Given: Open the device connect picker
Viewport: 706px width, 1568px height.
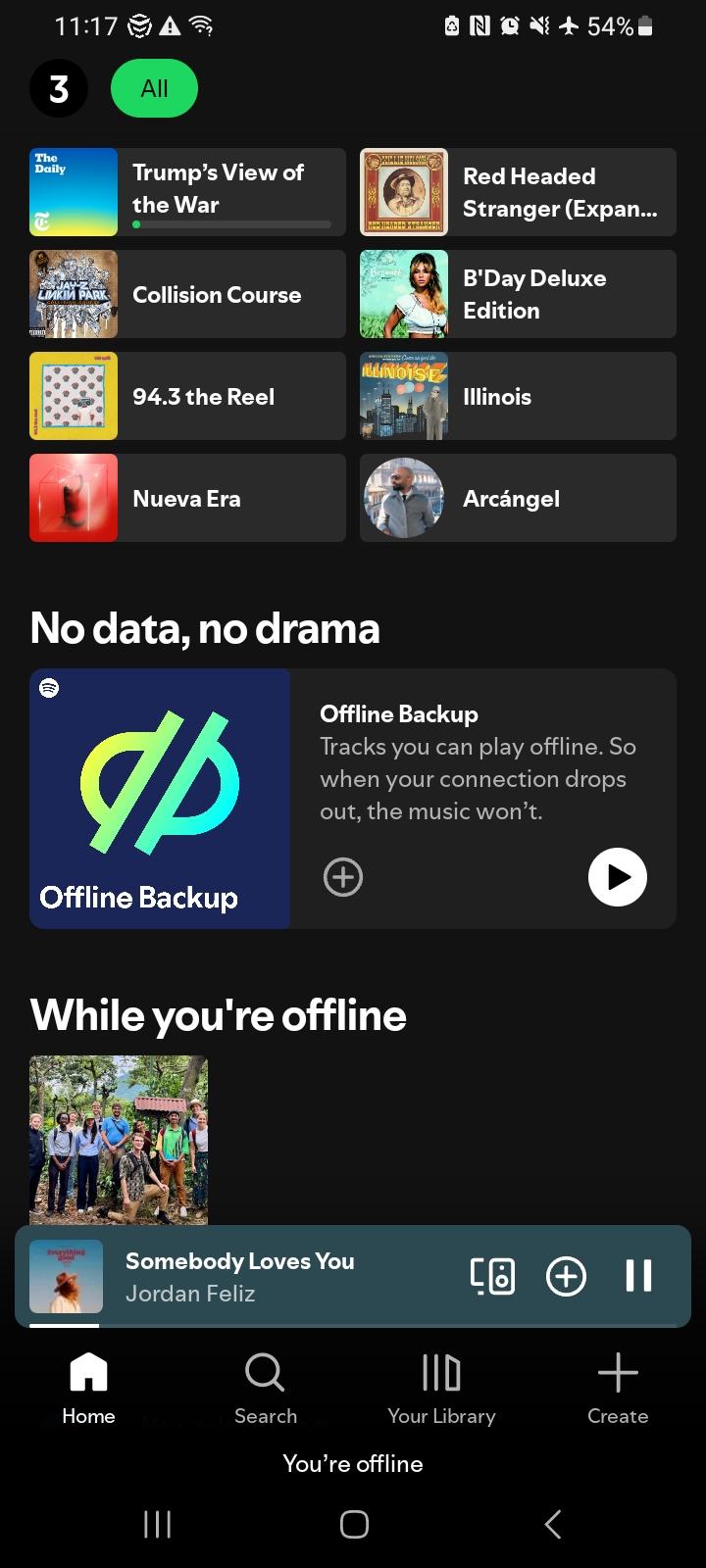Looking at the screenshot, I should pos(492,1276).
